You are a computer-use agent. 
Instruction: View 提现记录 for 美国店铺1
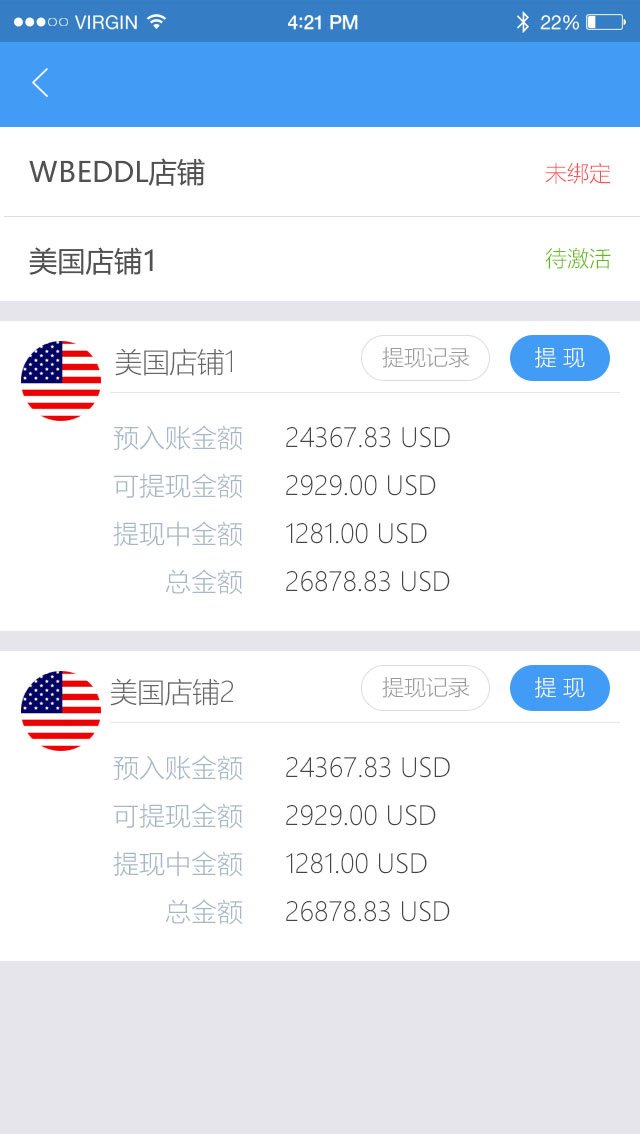tap(425, 358)
